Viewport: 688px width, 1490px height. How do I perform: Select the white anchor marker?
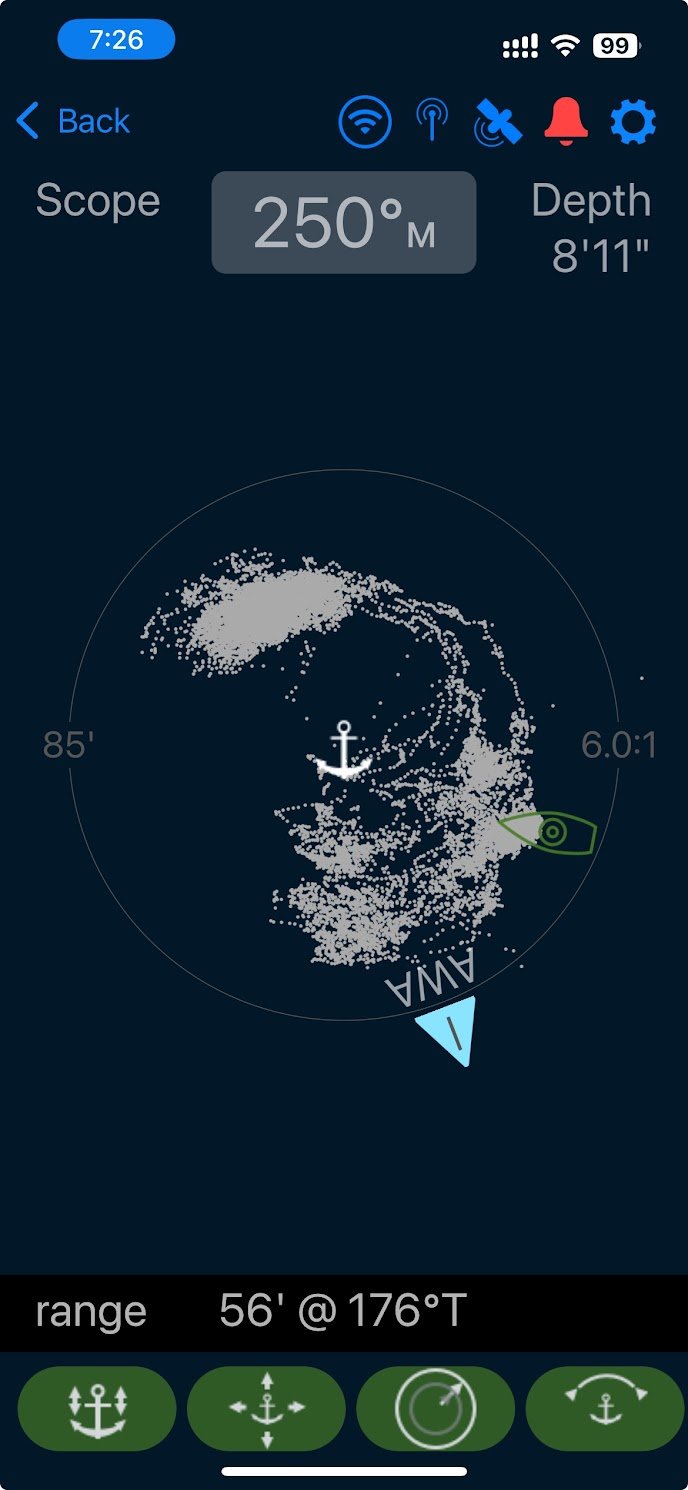344,750
